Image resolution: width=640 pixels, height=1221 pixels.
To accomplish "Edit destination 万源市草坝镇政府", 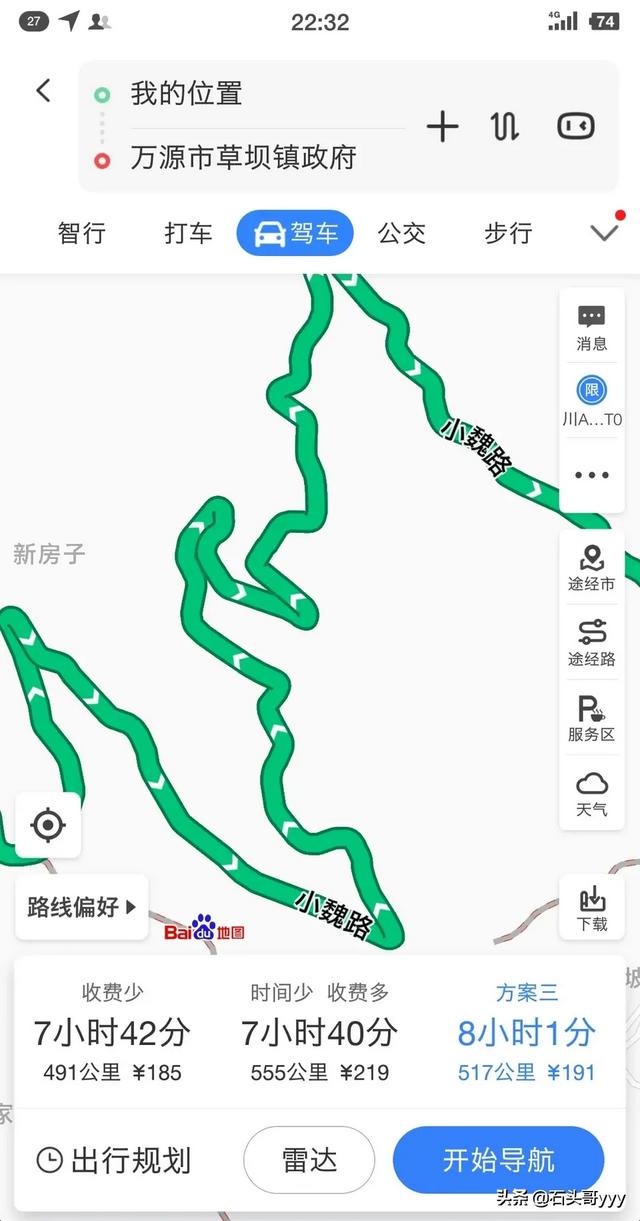I will coord(243,157).
